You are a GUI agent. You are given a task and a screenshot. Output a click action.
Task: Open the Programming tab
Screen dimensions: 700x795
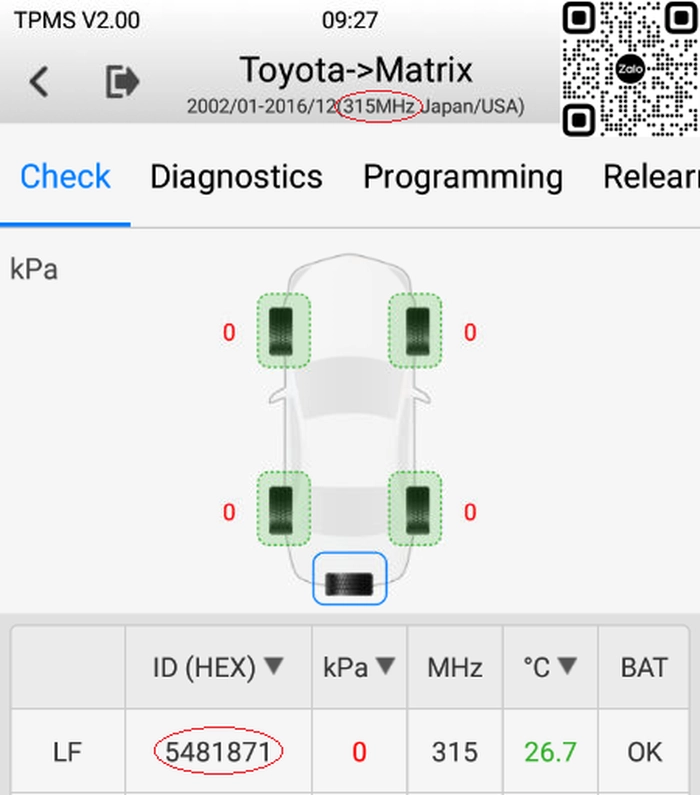[463, 177]
